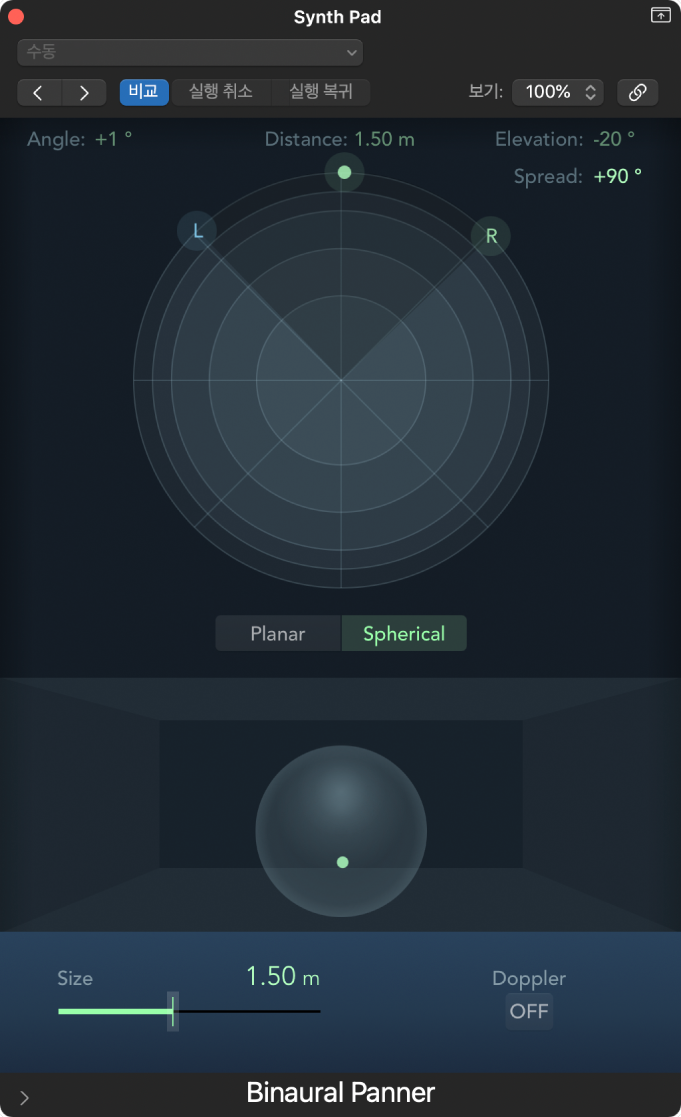
Task: Open the 수동 preset dropdown
Action: coord(190,52)
